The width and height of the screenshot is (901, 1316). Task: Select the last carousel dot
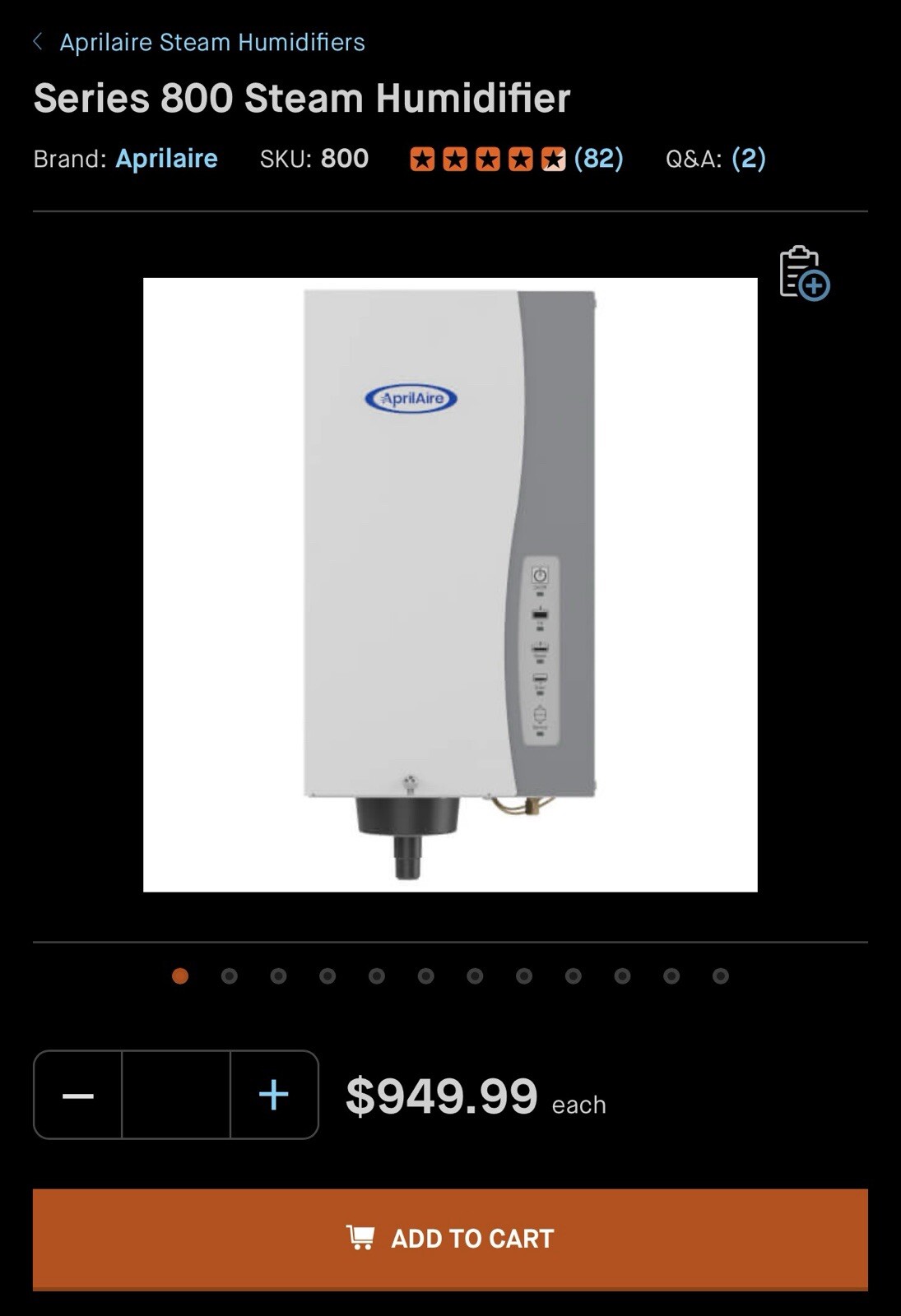coord(720,977)
